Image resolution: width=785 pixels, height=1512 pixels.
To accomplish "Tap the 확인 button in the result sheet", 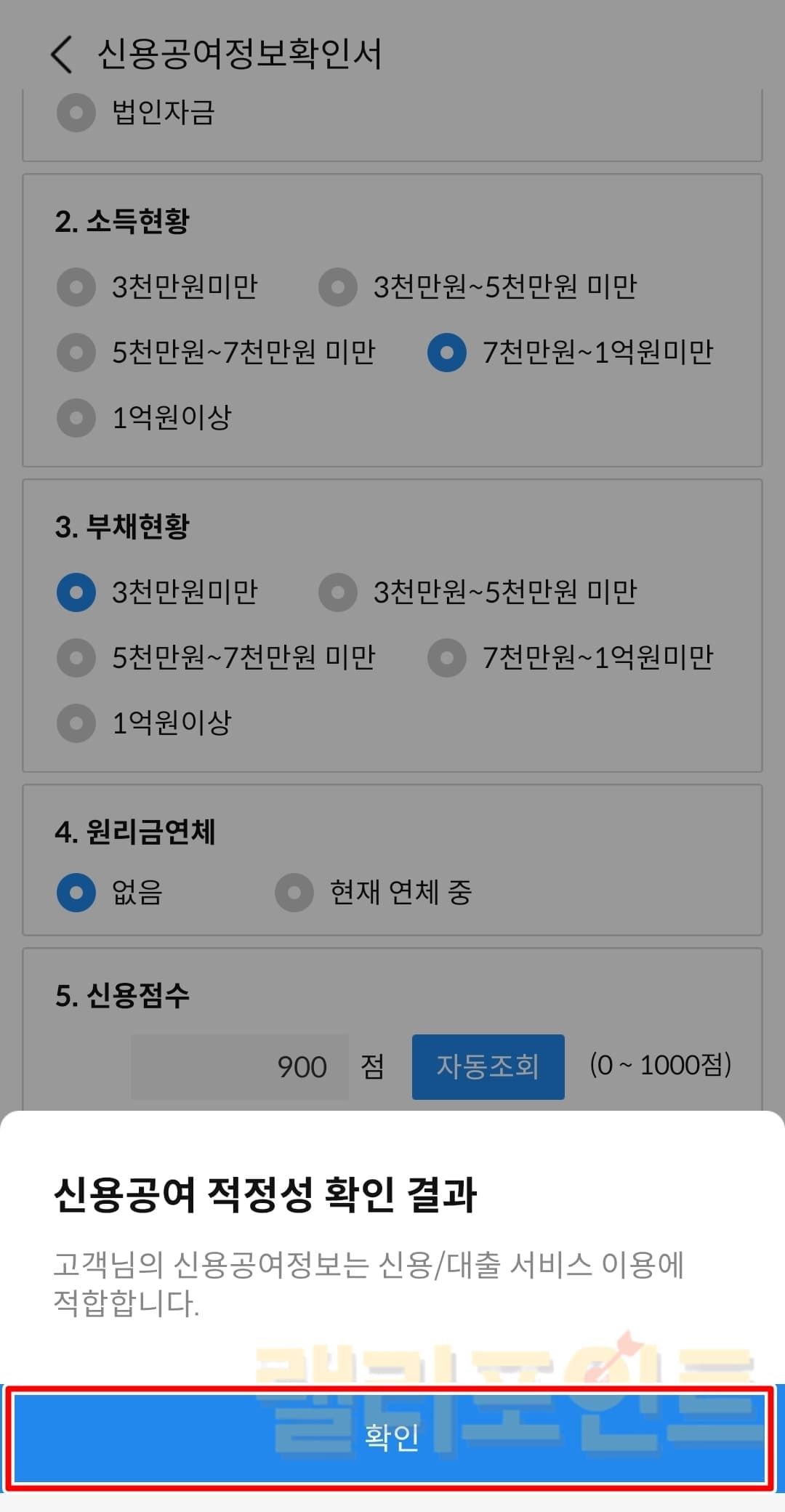I will (391, 1438).
